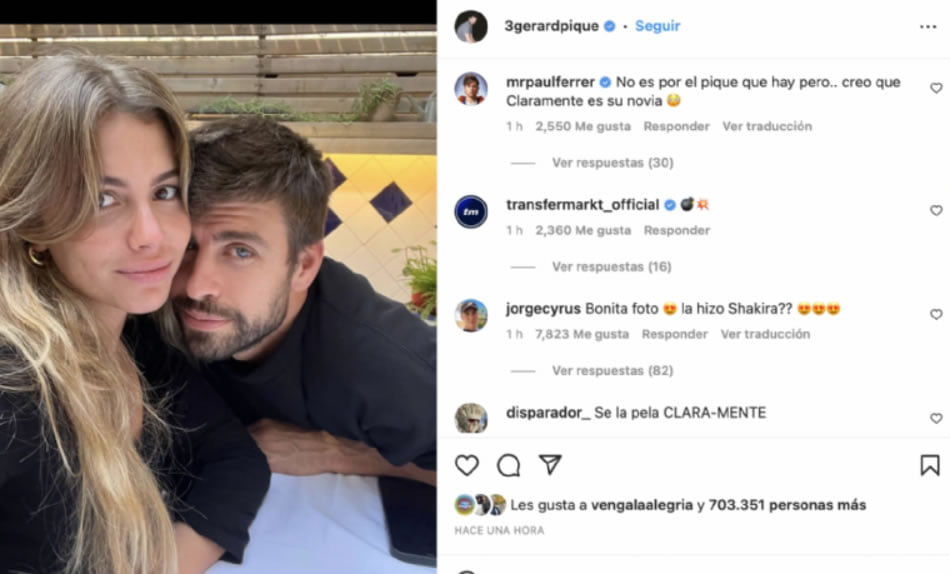Image resolution: width=950 pixels, height=574 pixels.
Task: Like transfermarkt_official's comment
Action: [936, 211]
